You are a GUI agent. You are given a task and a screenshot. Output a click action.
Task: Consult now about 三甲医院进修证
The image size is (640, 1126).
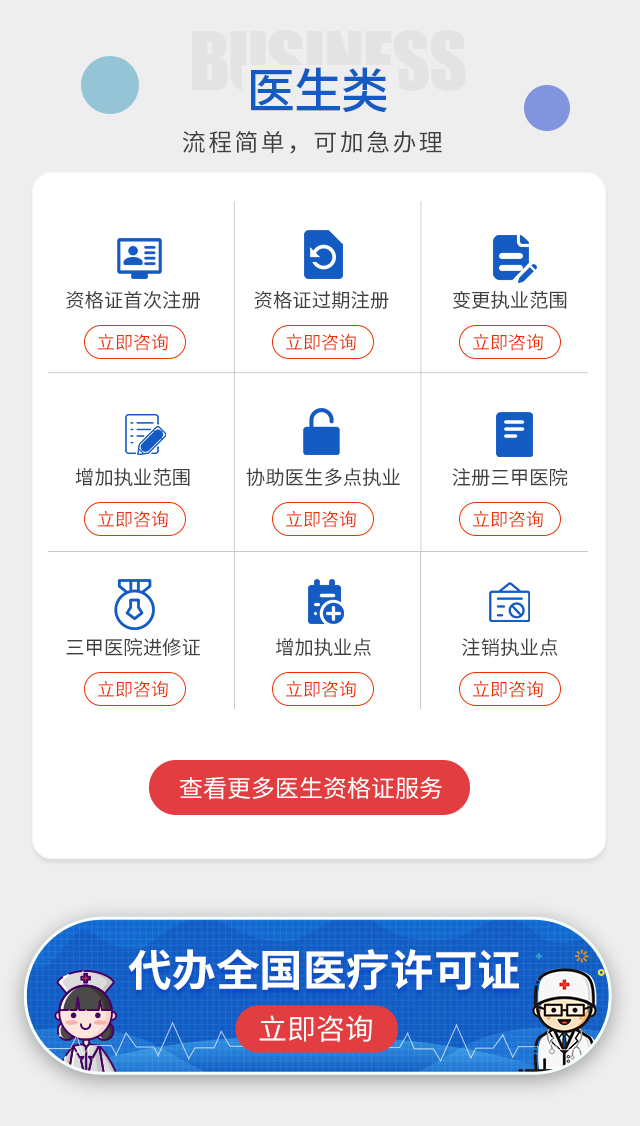134,689
